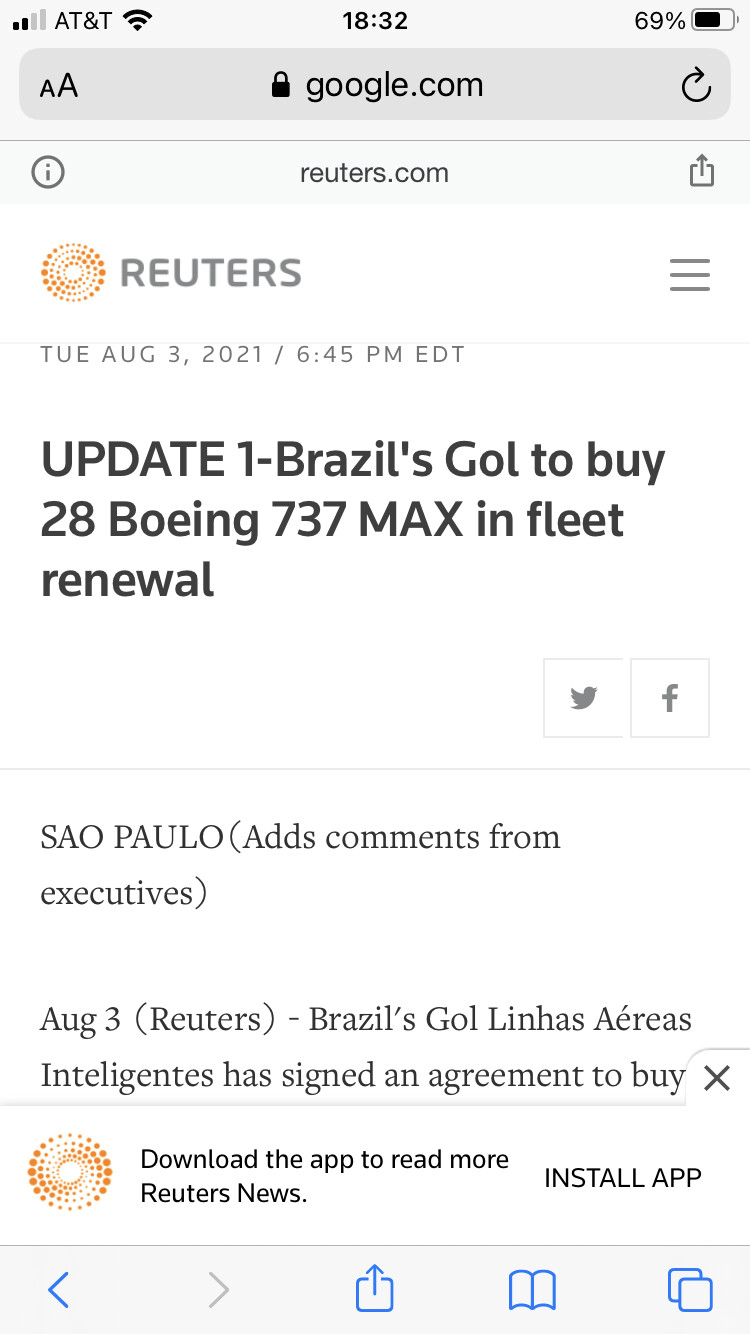Screen dimensions: 750x1334
Task: Reload the page in the address bar
Action: tap(695, 86)
